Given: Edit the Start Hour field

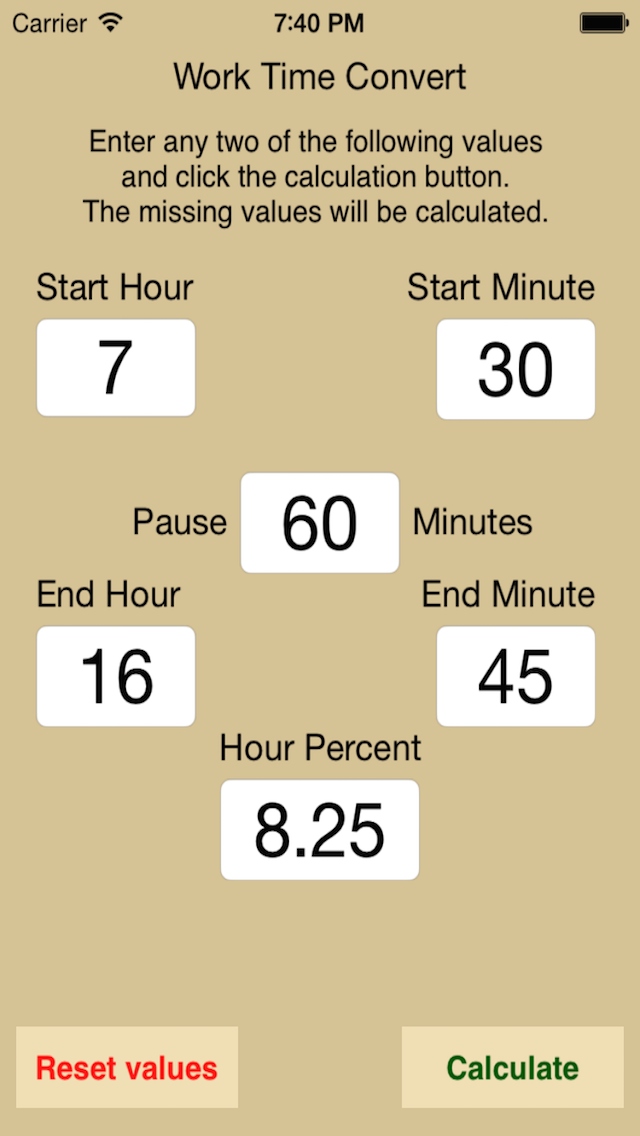Looking at the screenshot, I should pyautogui.click(x=116, y=368).
